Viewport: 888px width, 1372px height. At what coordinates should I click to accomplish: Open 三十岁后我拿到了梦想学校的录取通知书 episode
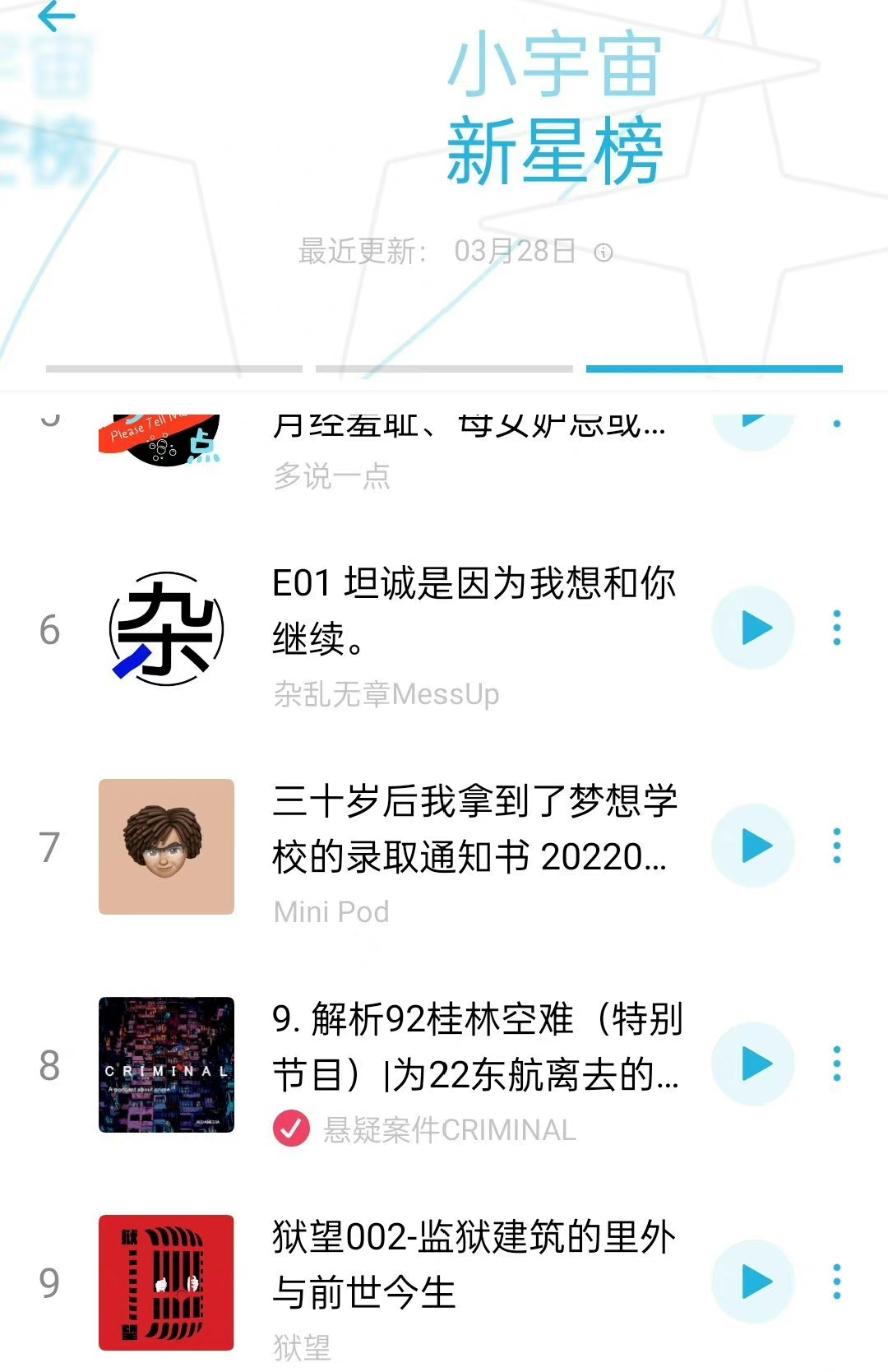(x=474, y=828)
